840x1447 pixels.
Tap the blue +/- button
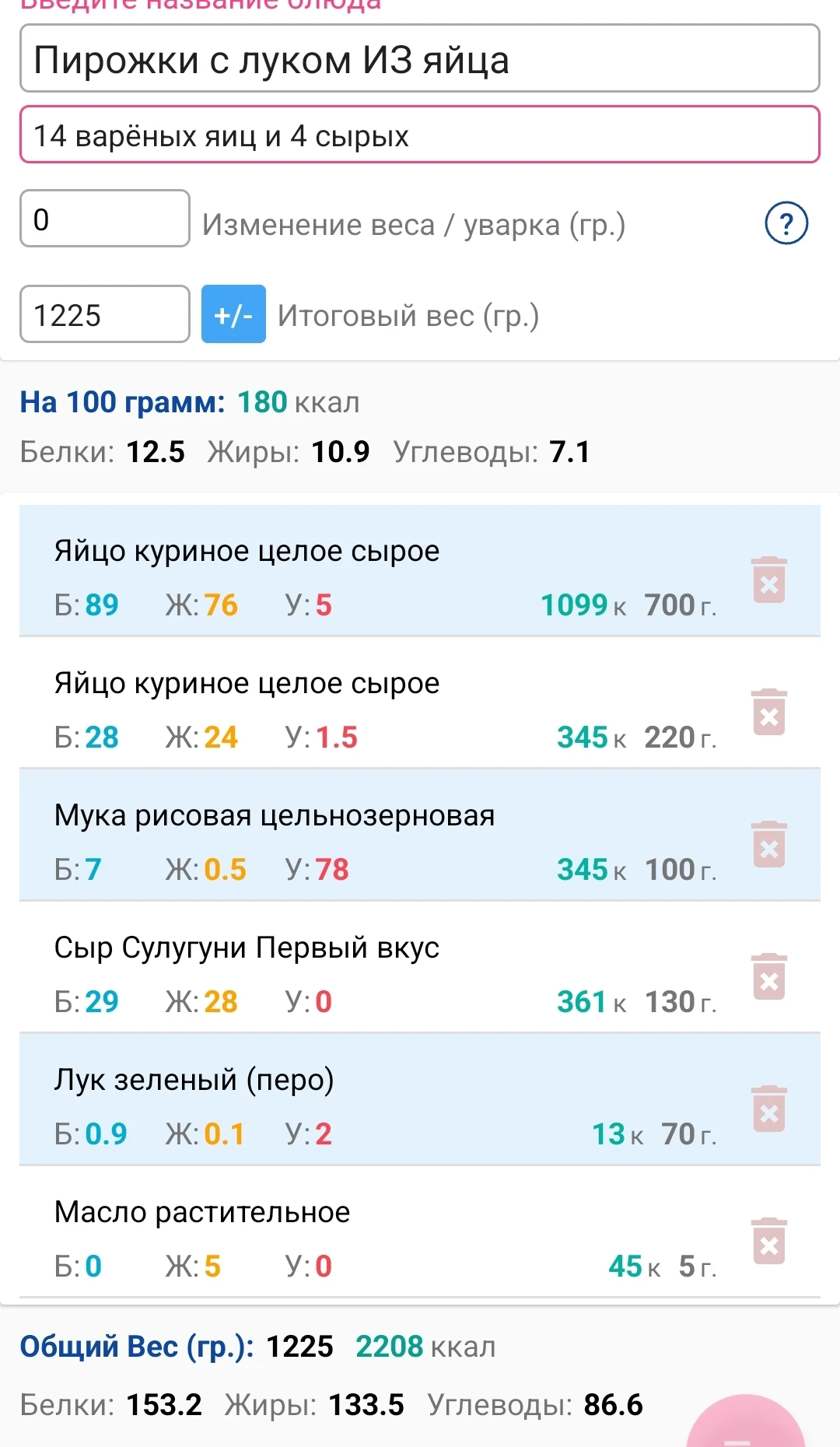(233, 315)
